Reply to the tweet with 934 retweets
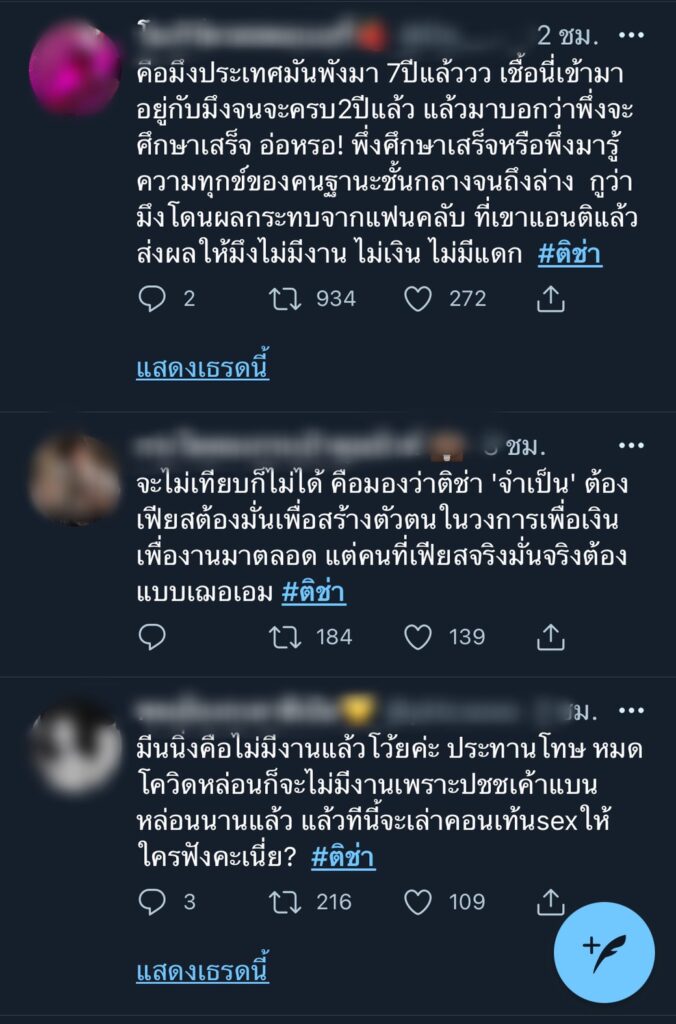 pyautogui.click(x=151, y=298)
